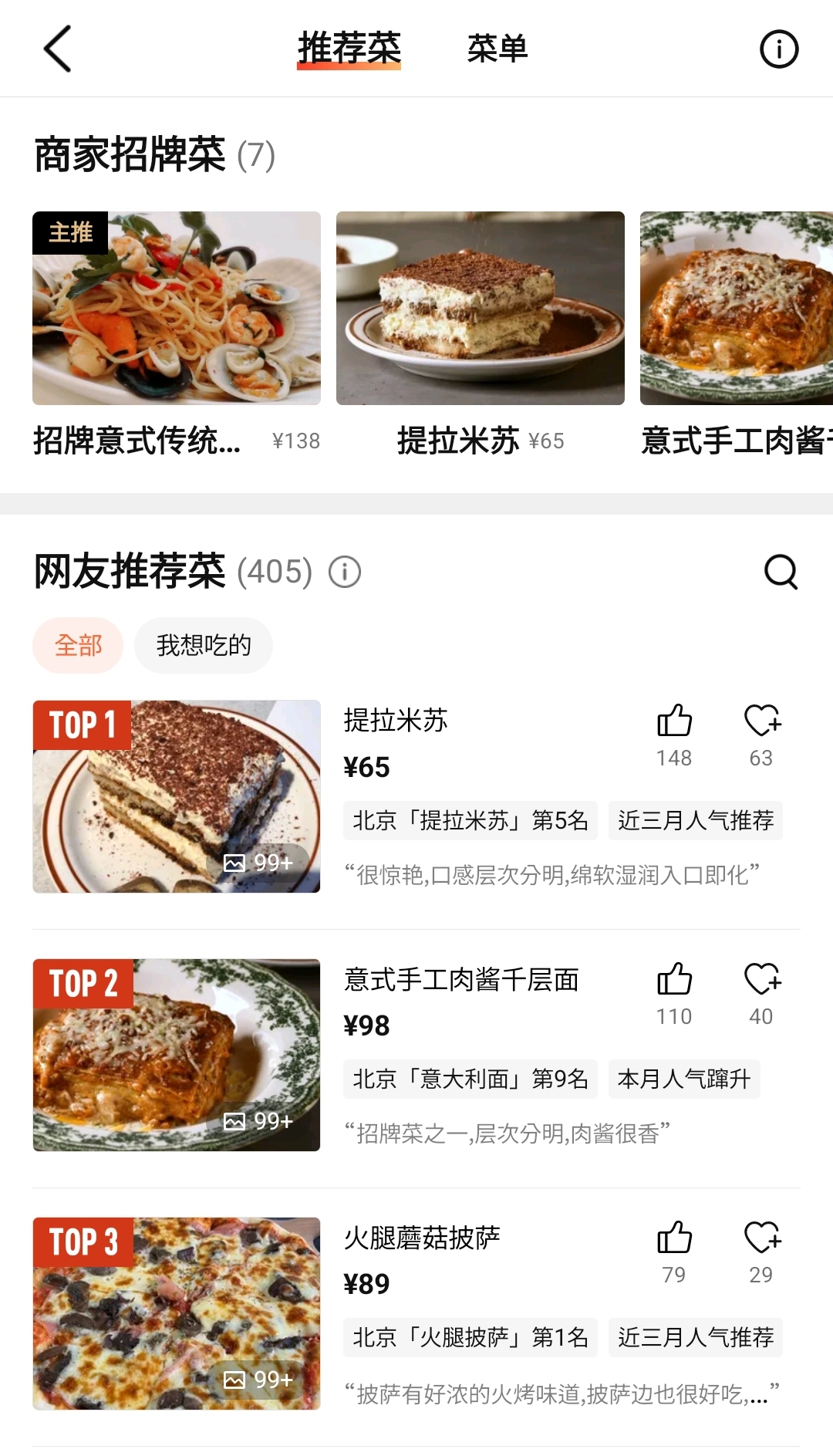Viewport: 833px width, 1456px height.
Task: Open the 招牌意式传统 pasta signature dish card
Action: click(x=177, y=309)
